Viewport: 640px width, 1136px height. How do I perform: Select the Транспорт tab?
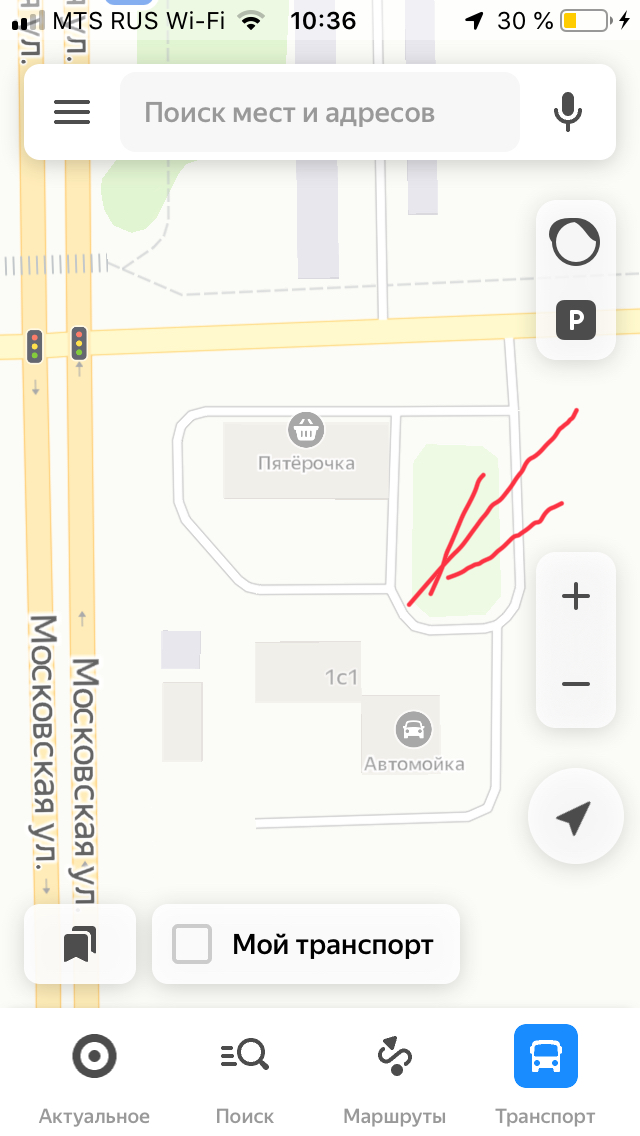coord(545,1072)
